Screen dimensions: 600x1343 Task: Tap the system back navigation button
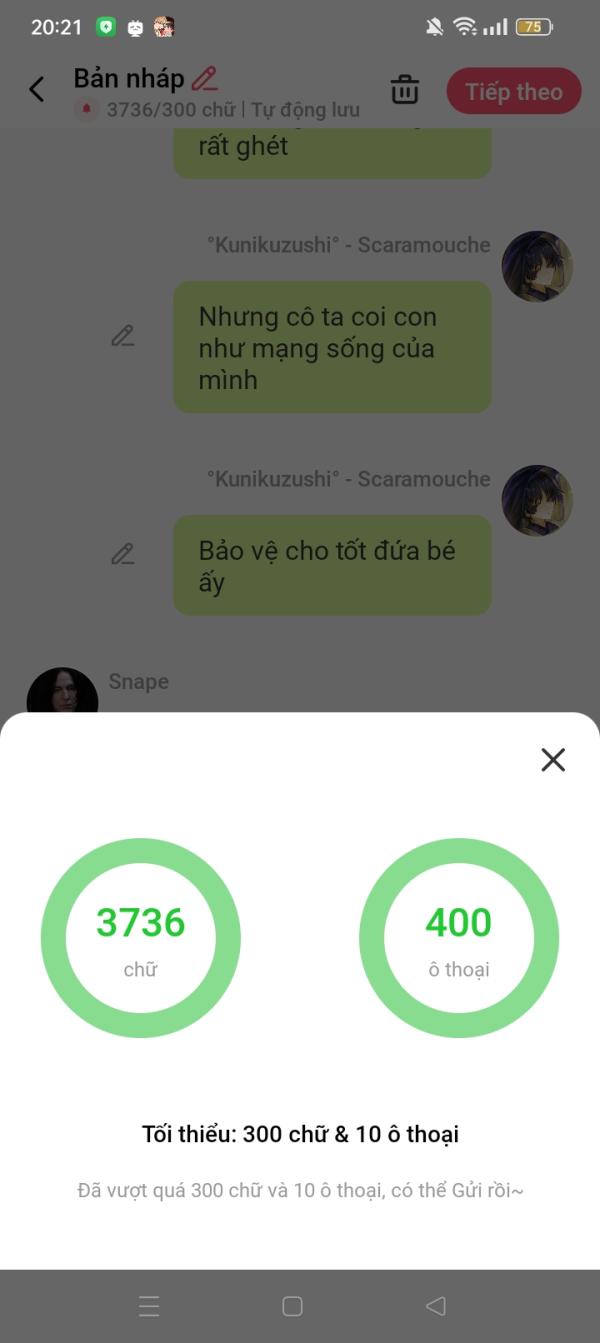tap(435, 1306)
